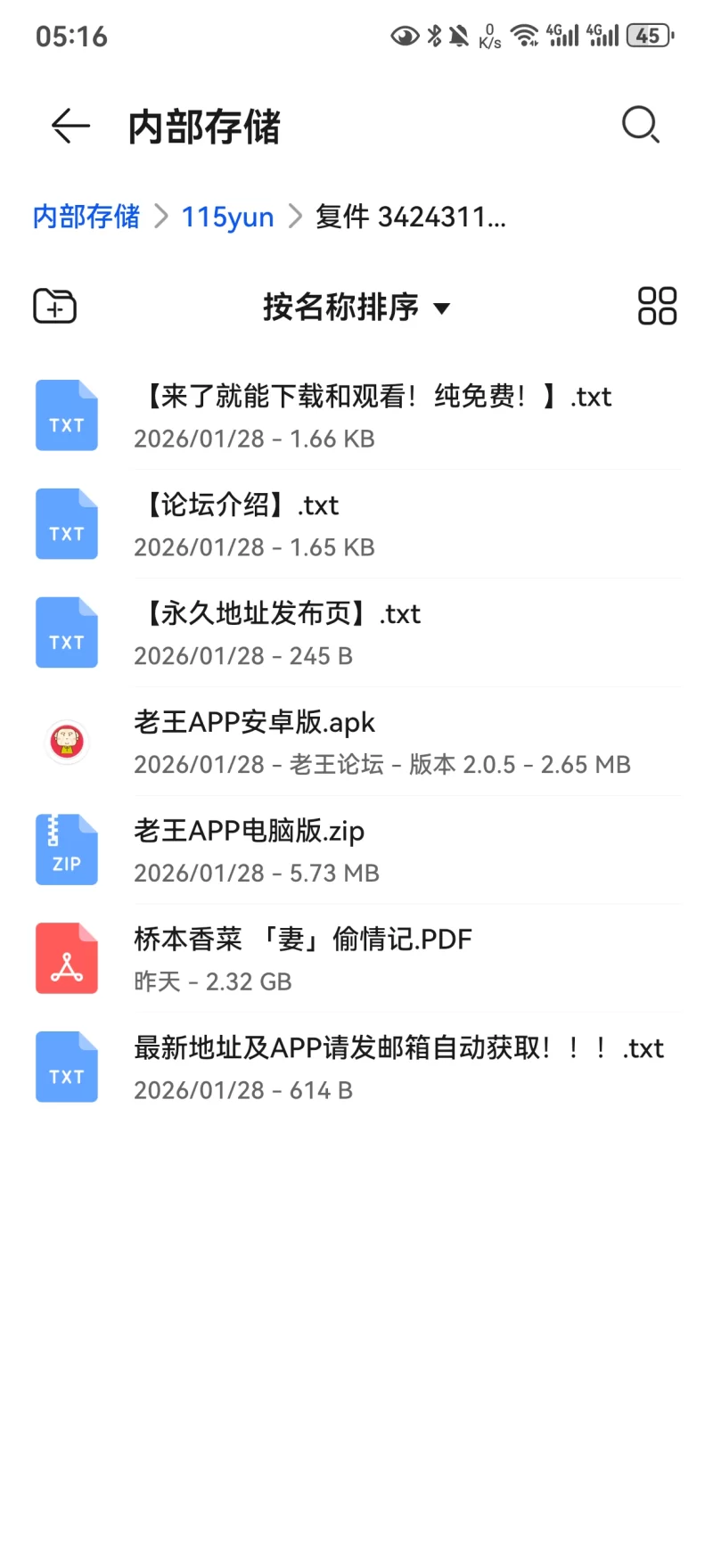This screenshot has width=713, height=1568.
Task: Expand the 按名称排序 sort dropdown
Action: 356,308
